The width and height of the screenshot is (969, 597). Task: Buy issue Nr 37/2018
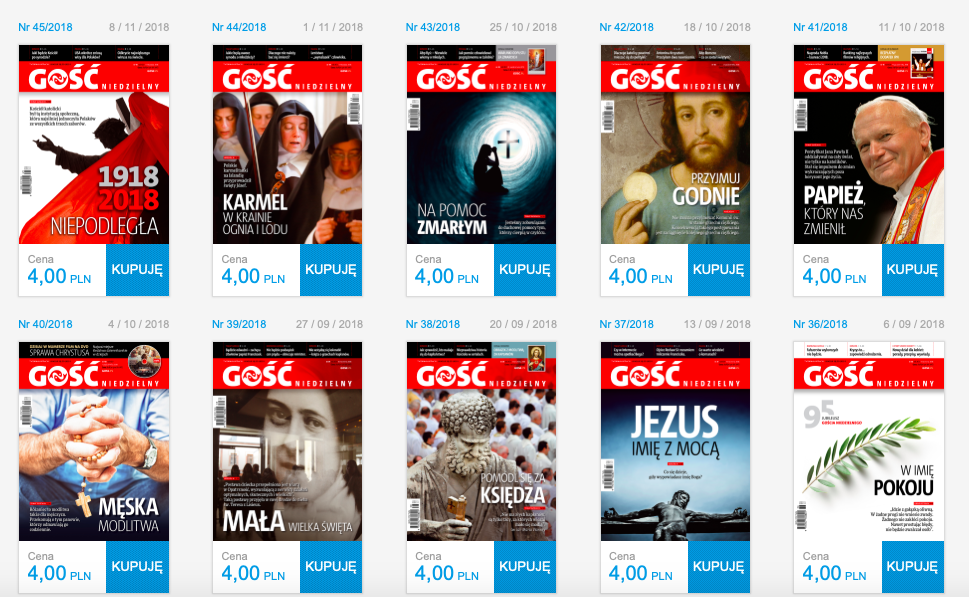[719, 566]
